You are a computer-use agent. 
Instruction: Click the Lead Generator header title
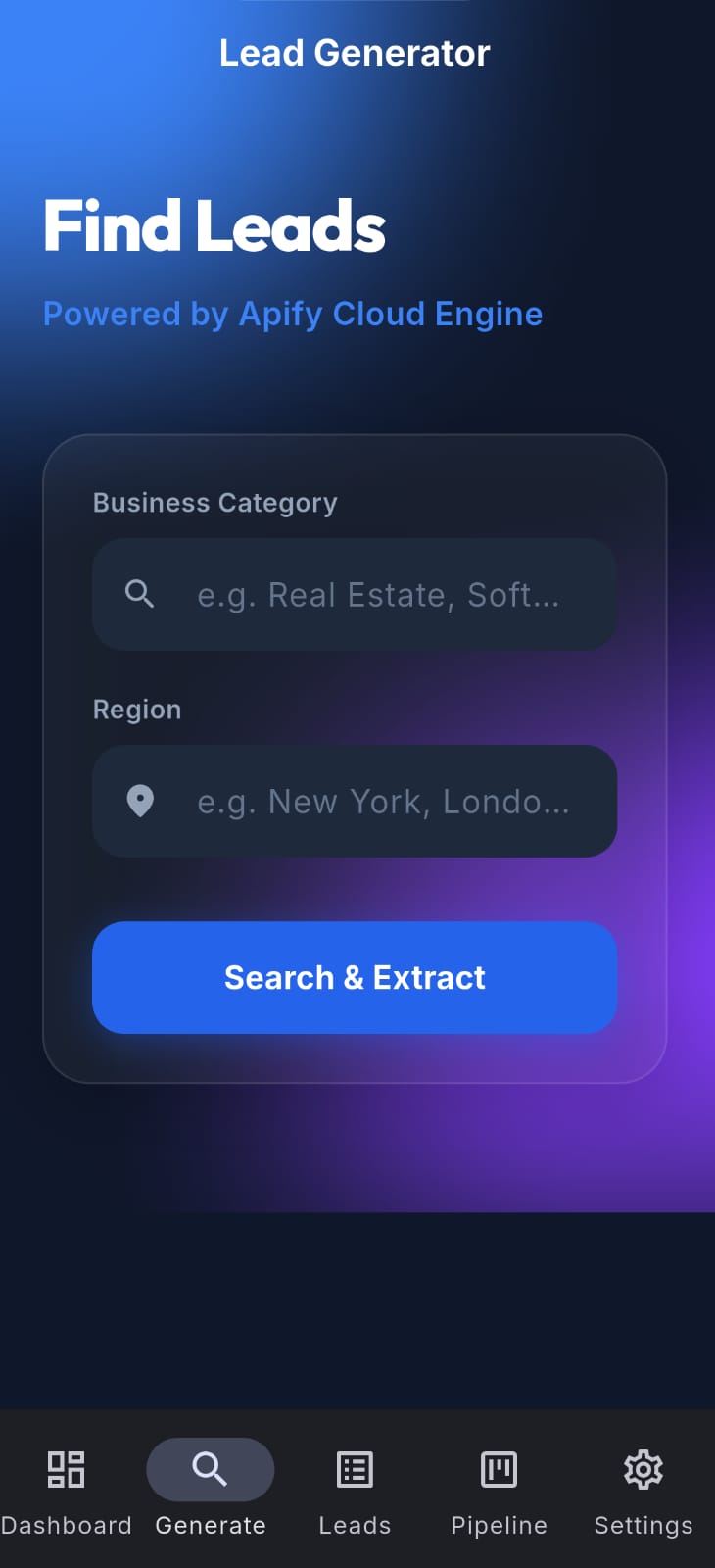point(355,53)
